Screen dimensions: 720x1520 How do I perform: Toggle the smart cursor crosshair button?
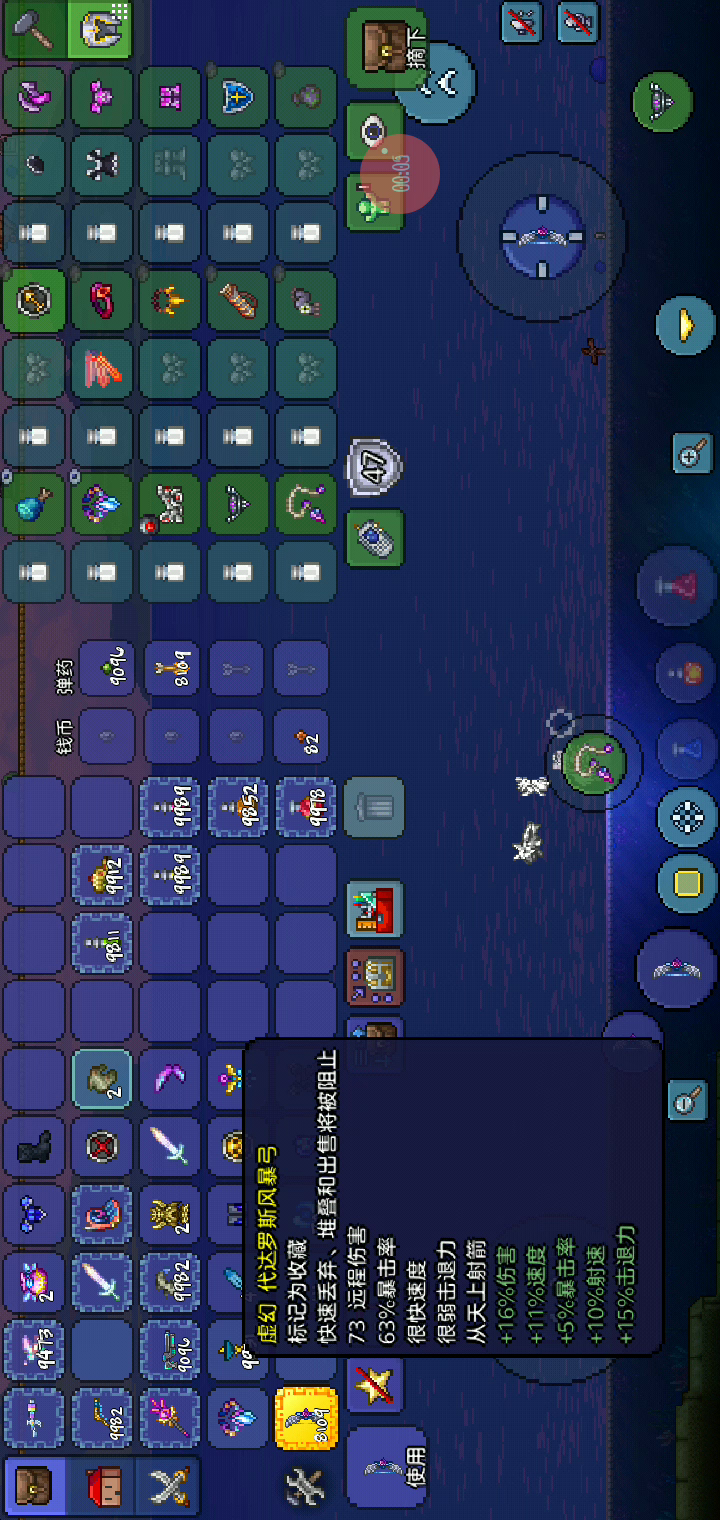pos(687,816)
